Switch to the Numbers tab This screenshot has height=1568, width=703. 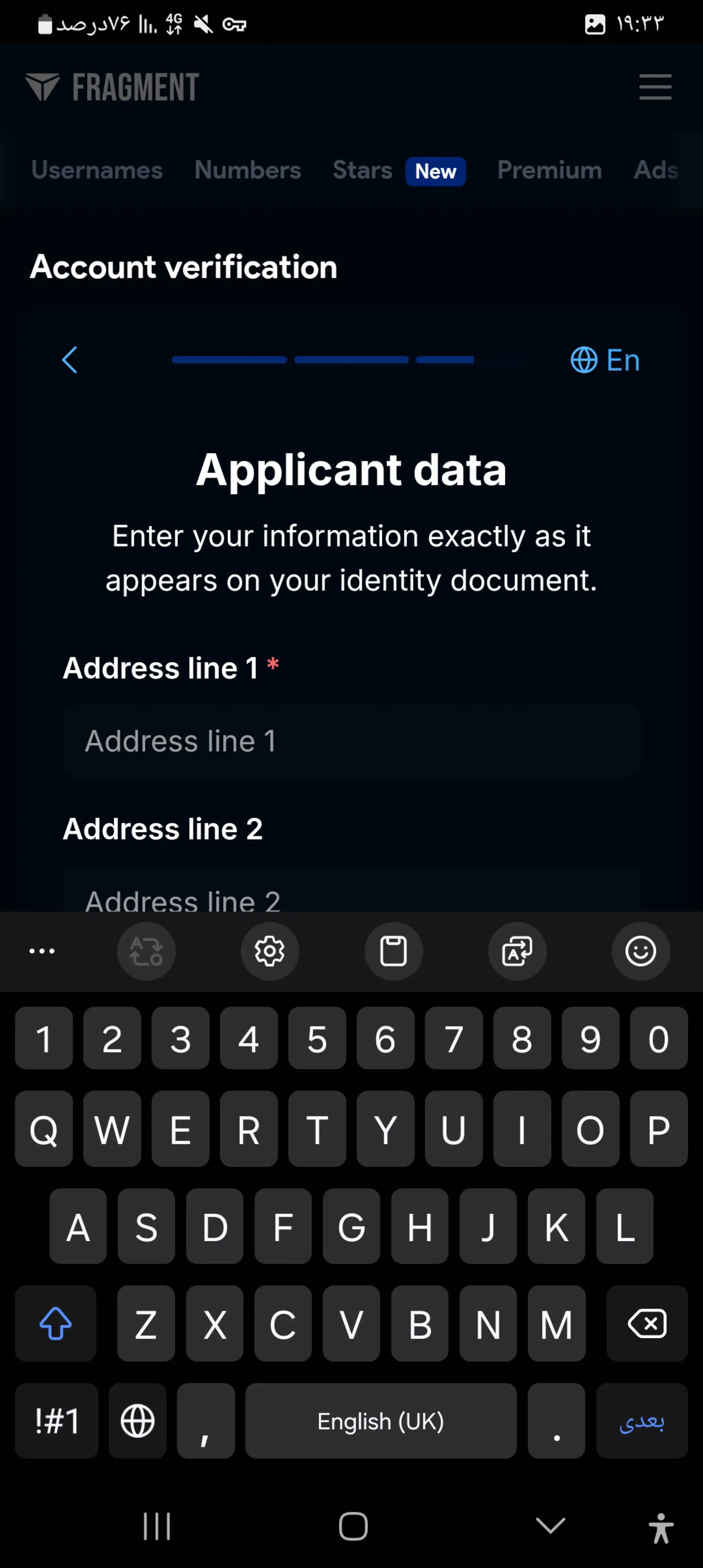(248, 170)
